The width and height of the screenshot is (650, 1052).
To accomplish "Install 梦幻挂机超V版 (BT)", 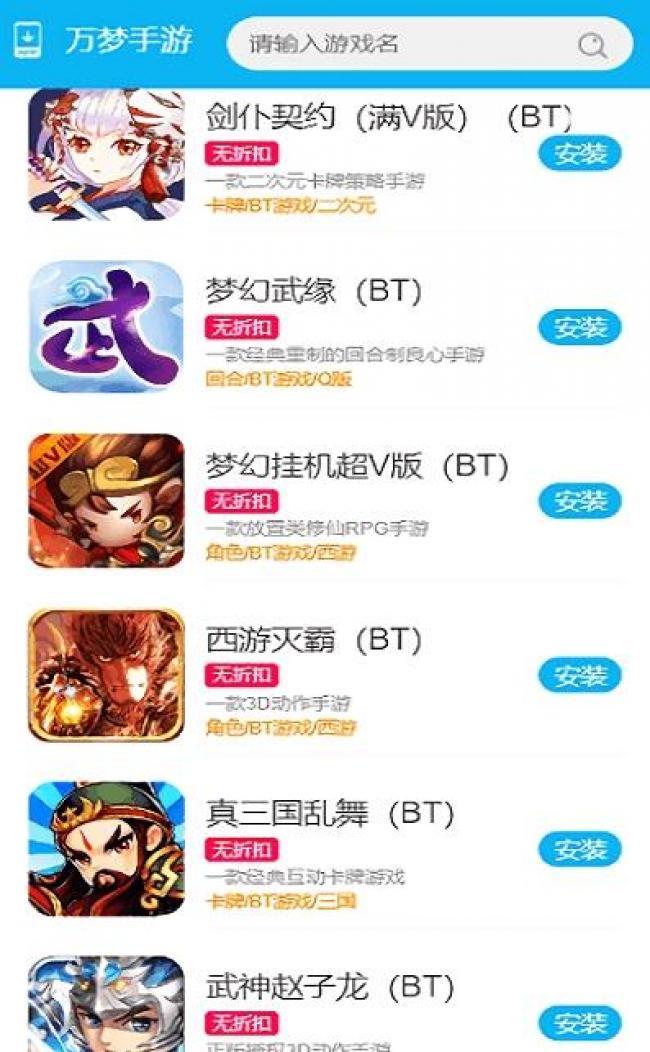I will coord(580,501).
